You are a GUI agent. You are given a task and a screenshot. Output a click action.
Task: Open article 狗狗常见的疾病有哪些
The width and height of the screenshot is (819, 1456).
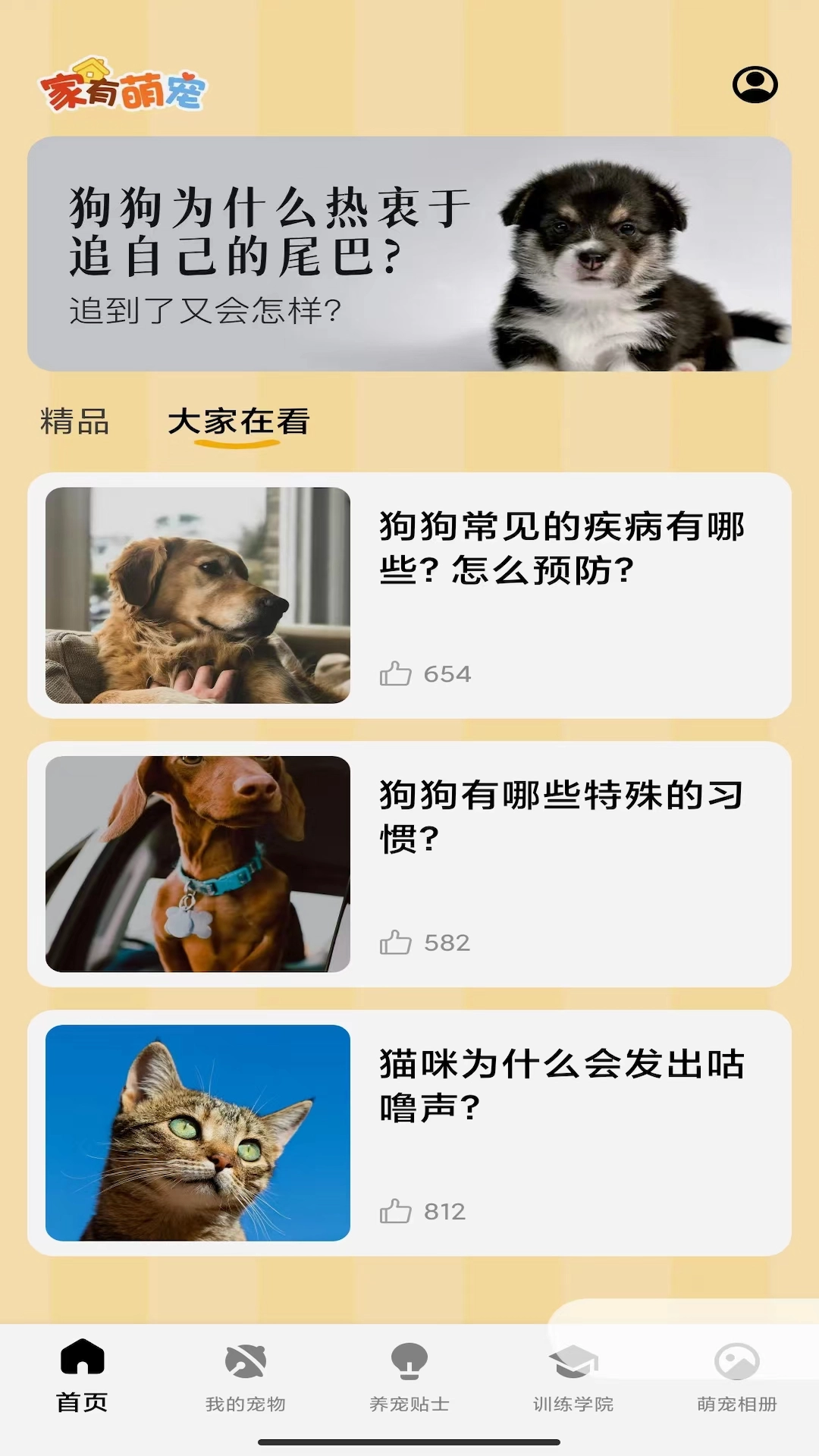coord(561,548)
